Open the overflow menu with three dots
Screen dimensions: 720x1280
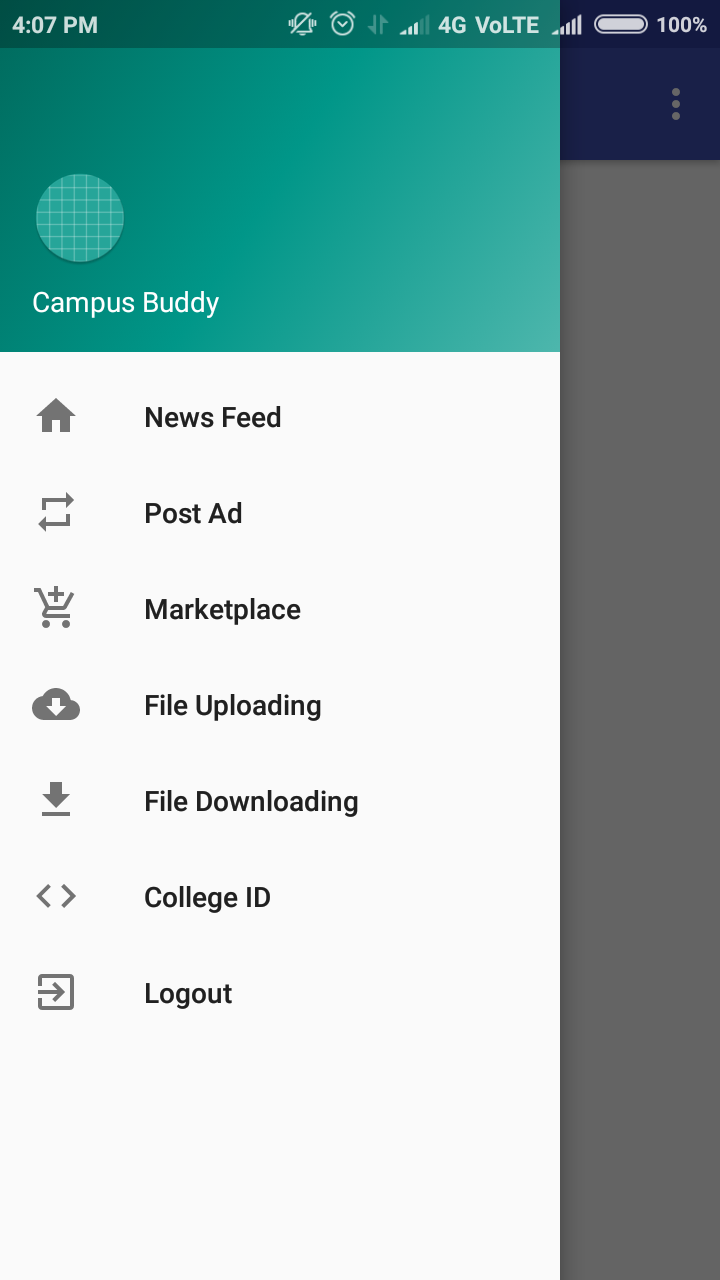(675, 103)
